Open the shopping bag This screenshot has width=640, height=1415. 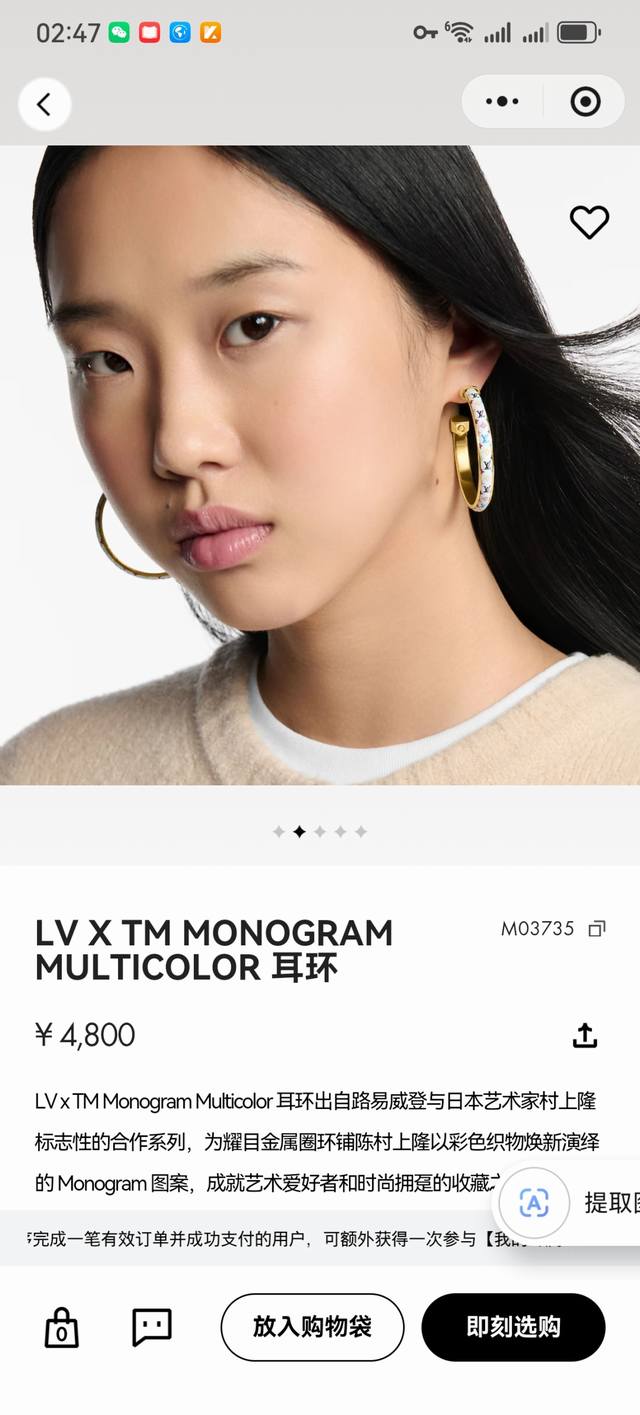point(62,1328)
